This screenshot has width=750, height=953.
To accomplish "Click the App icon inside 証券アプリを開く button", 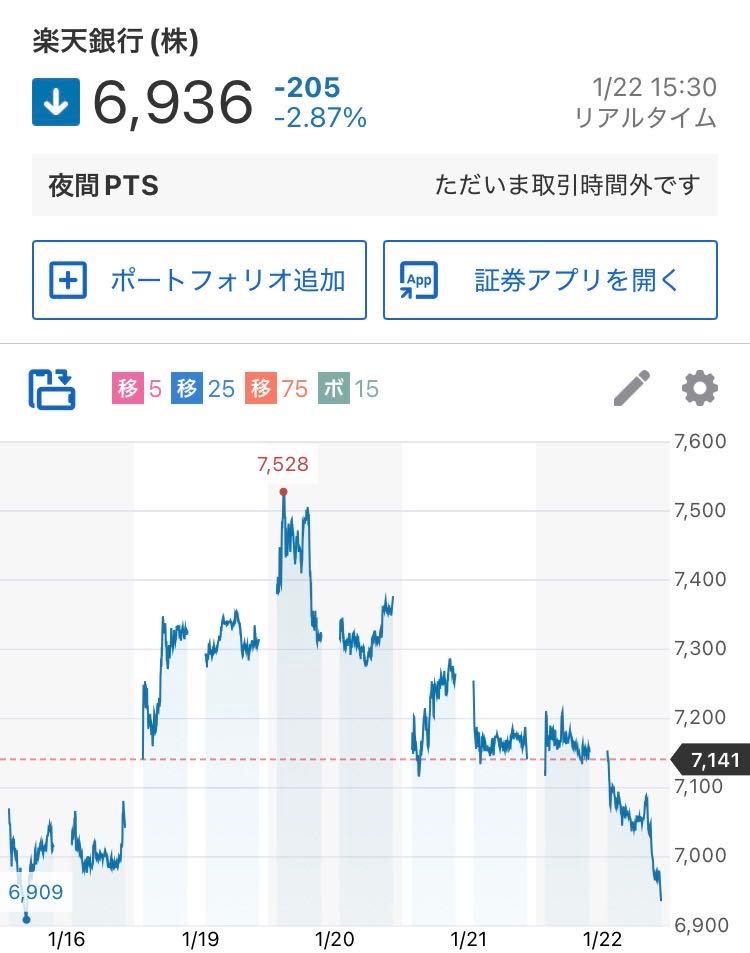I will coord(419,281).
